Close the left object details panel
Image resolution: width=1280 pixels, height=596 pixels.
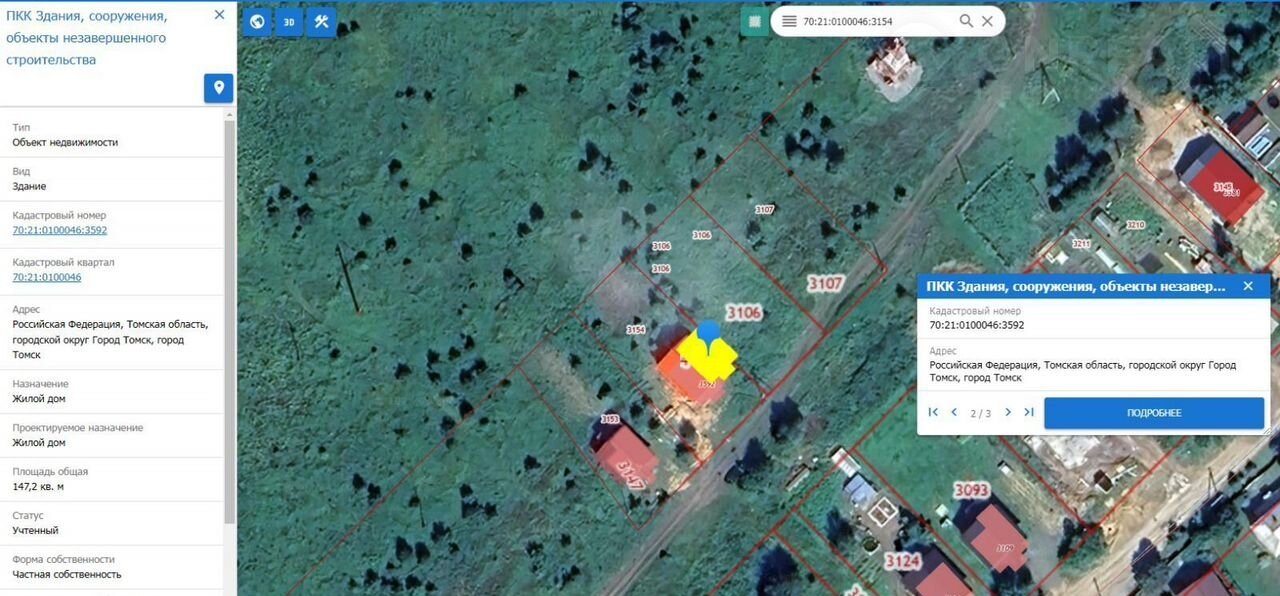(220, 15)
